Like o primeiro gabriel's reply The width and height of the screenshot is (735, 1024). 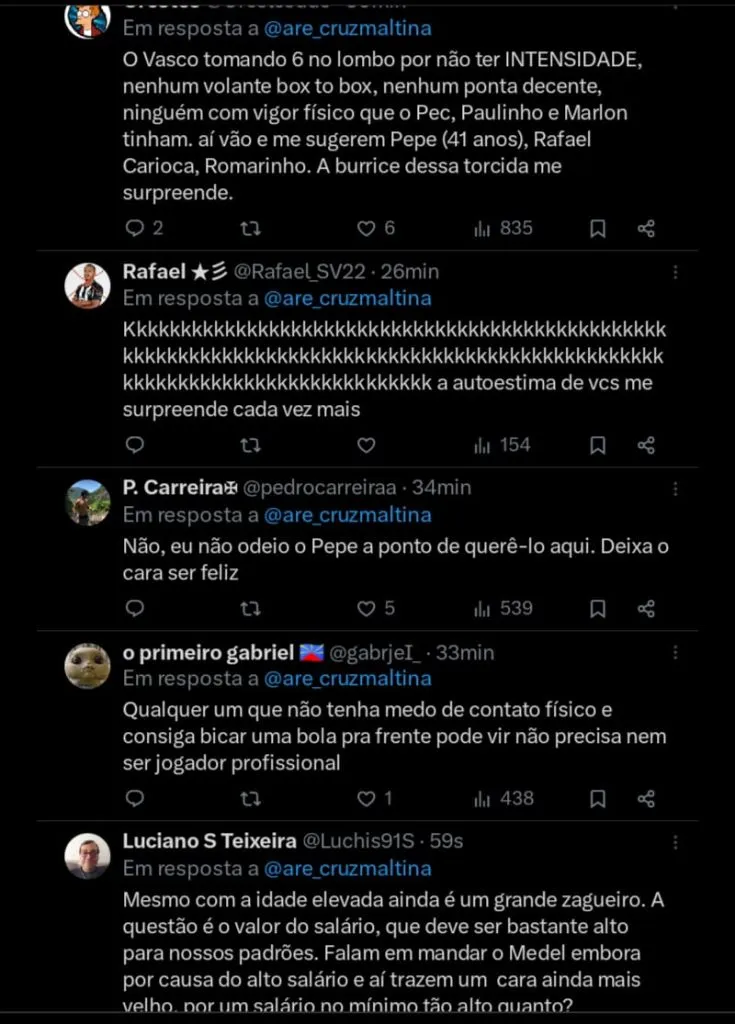[x=366, y=798]
